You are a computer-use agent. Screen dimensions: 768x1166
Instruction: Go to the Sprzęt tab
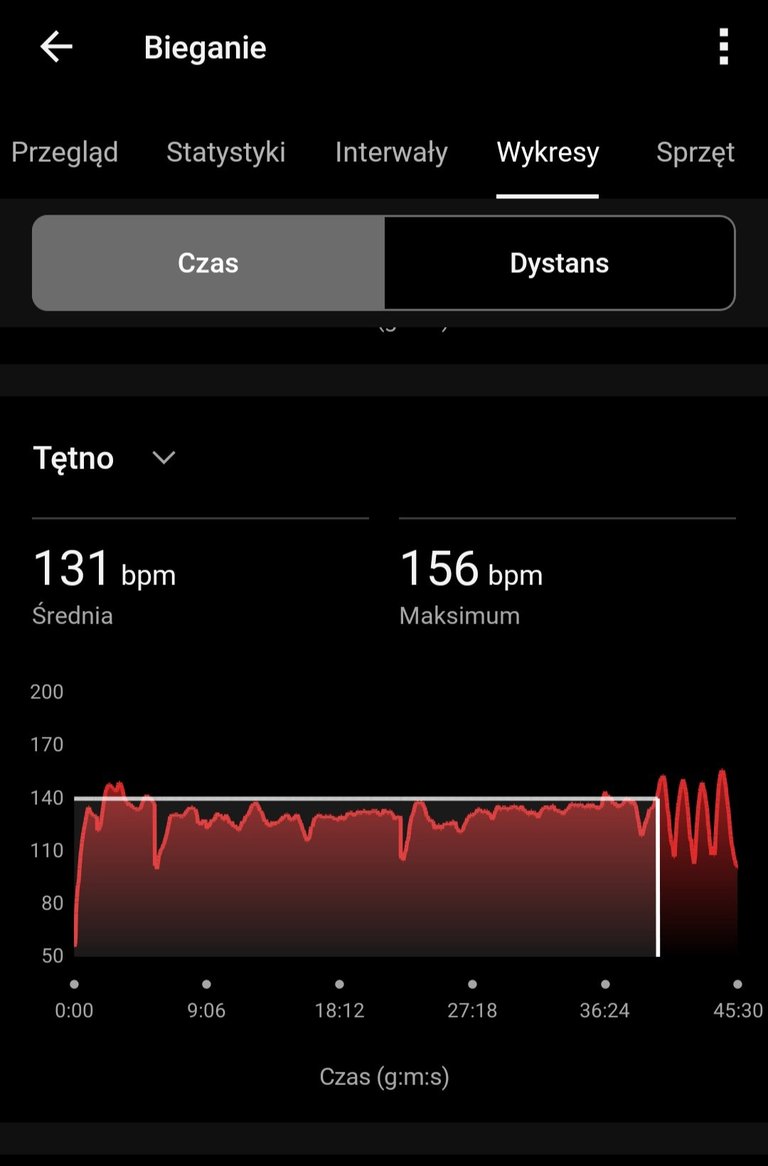(x=695, y=152)
